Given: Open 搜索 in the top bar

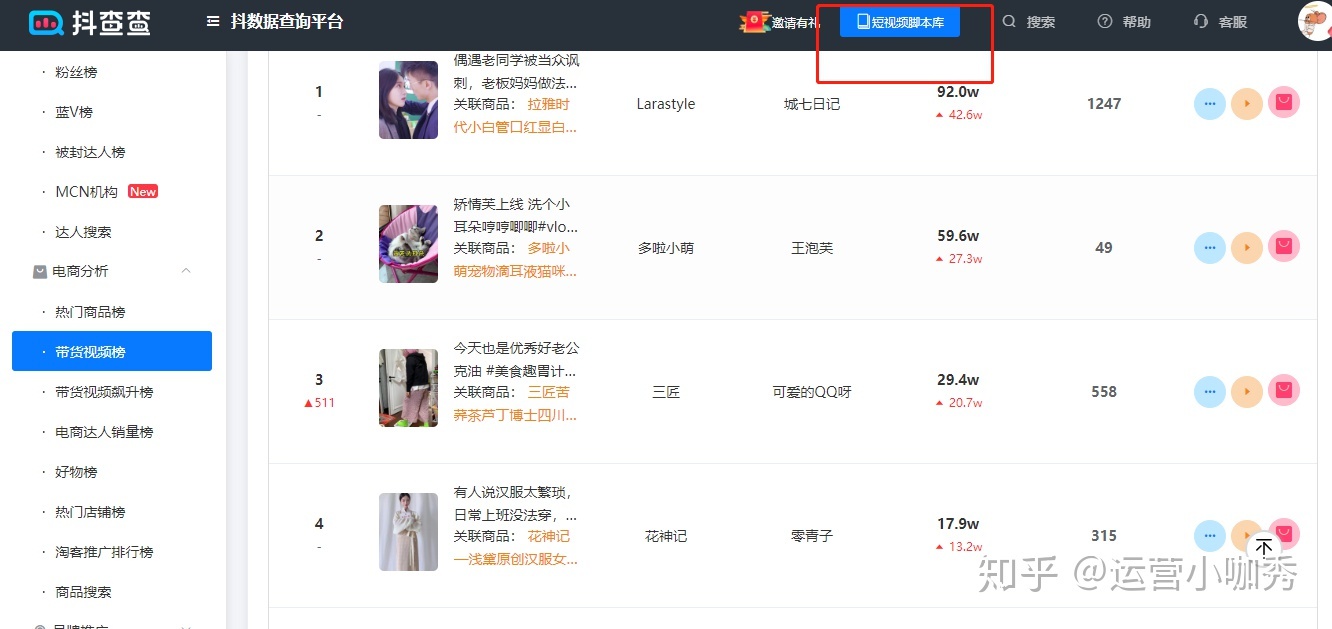Looking at the screenshot, I should [1029, 22].
